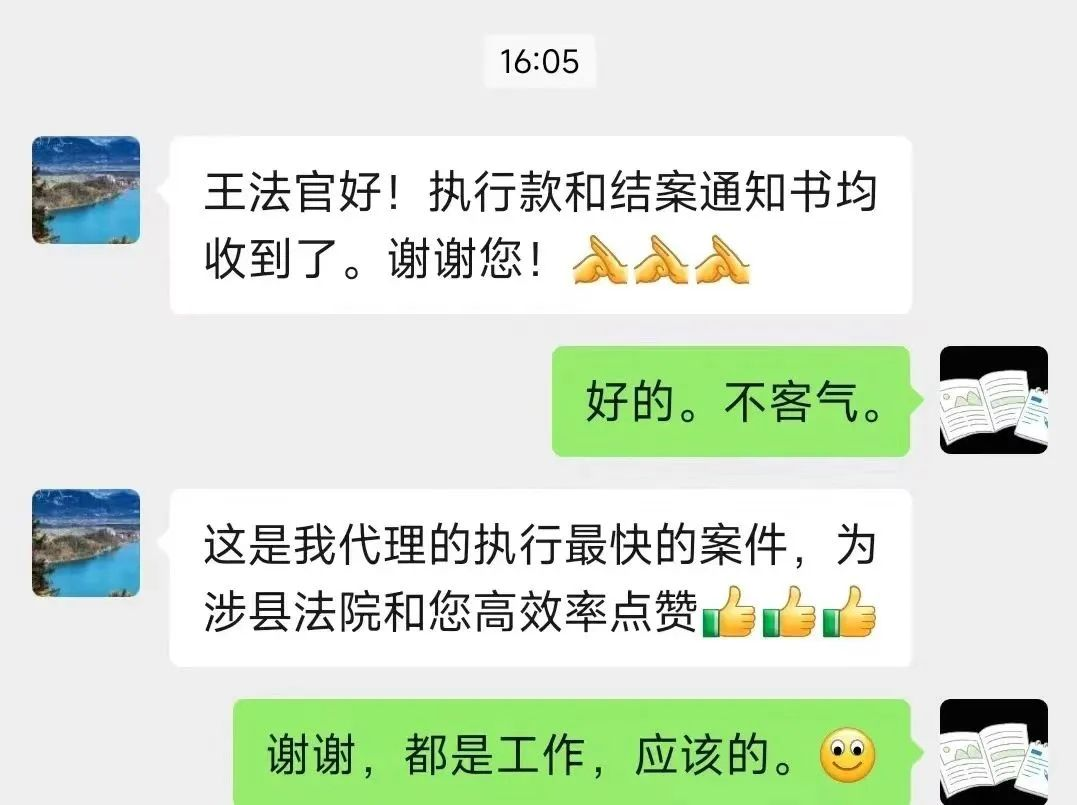Open sender's avatar beside the 王法官好 message
Viewport: 1077px width, 805px height.
click(x=86, y=190)
